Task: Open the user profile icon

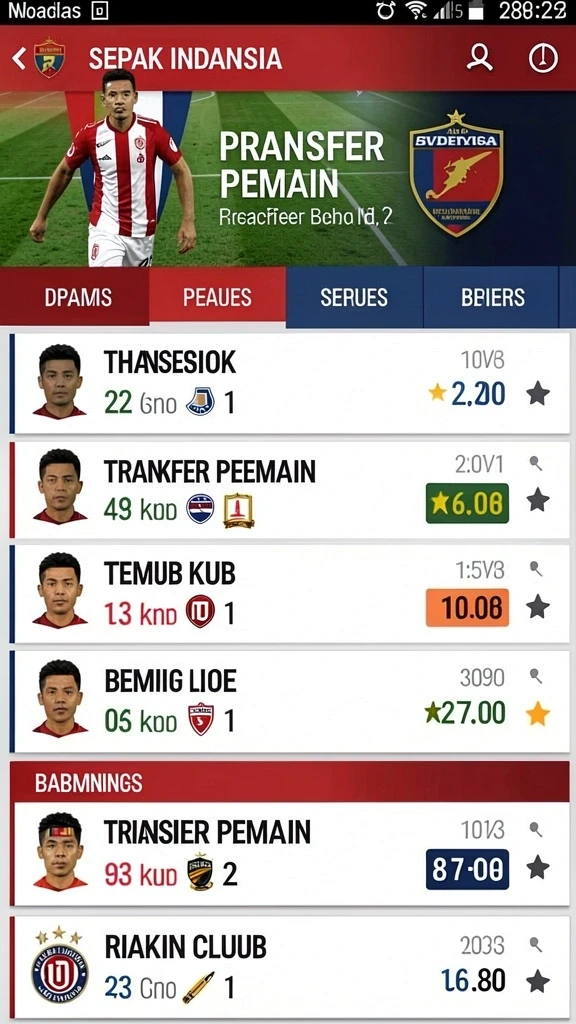Action: [x=479, y=59]
